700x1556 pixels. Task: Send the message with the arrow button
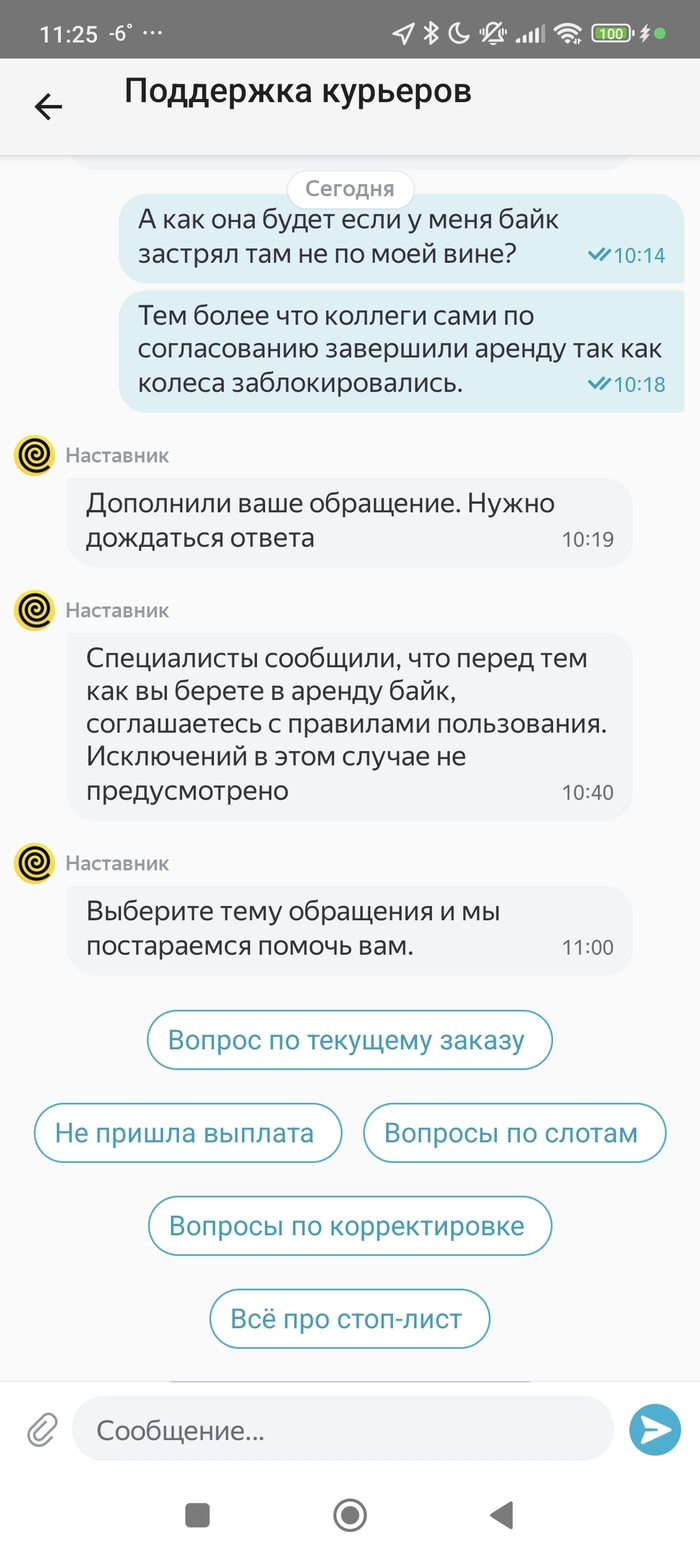click(x=655, y=1430)
